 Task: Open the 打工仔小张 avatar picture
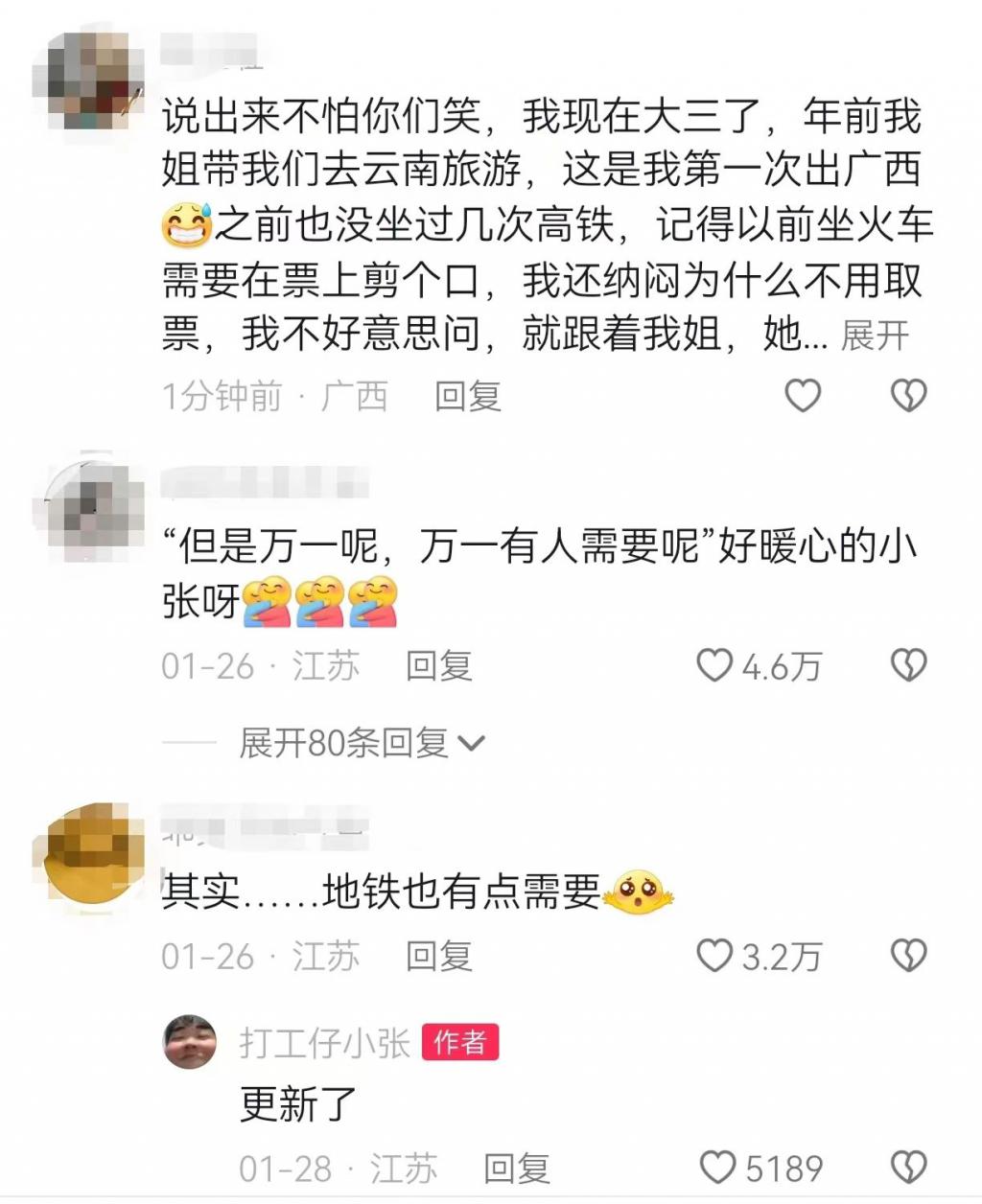click(x=190, y=1042)
